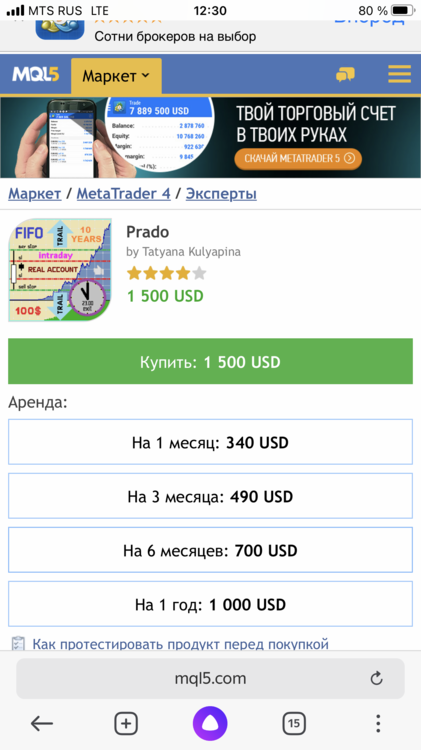Screen dimensions: 421x750
Task: Open the browser's three-dot menu
Action: pos(378,724)
